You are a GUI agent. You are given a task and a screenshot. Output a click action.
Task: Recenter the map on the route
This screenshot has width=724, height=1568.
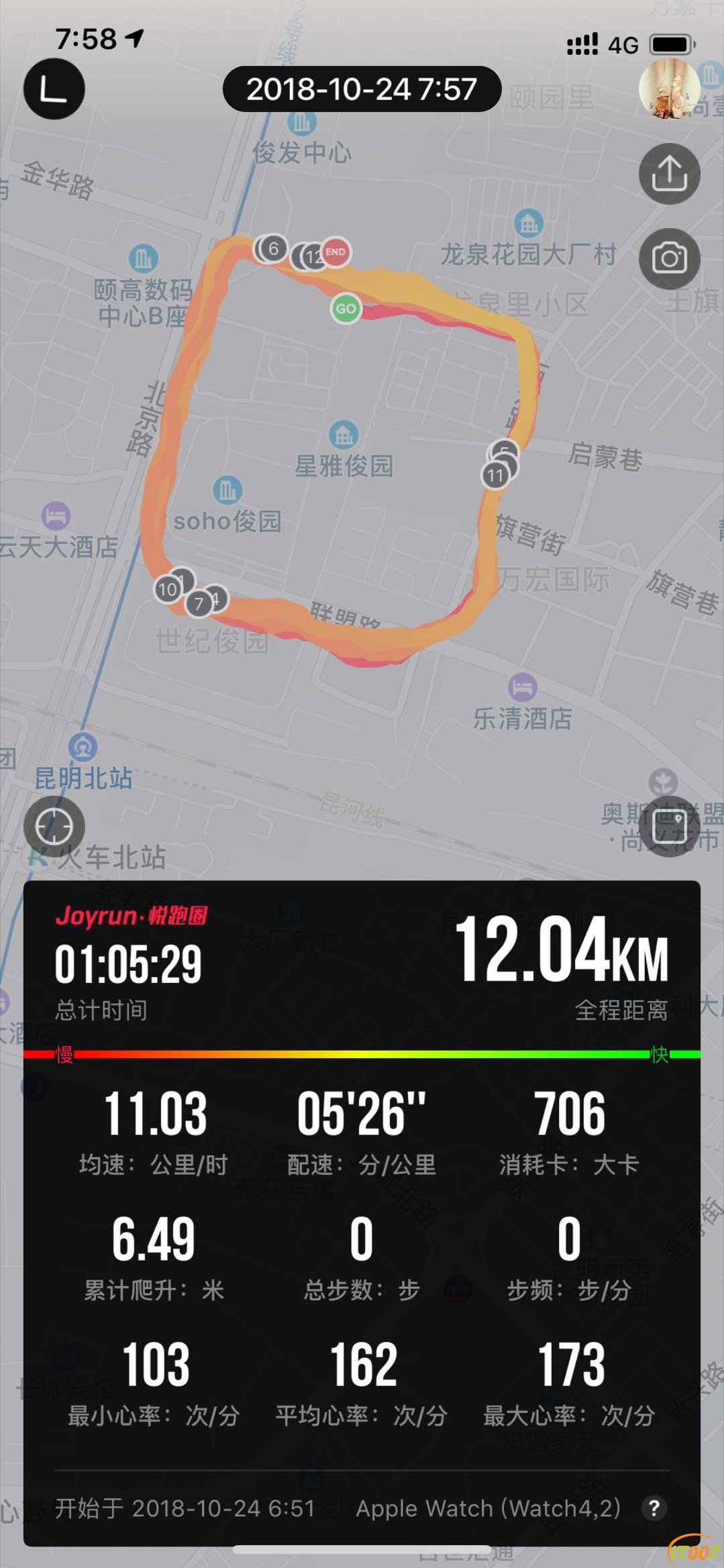[54, 826]
